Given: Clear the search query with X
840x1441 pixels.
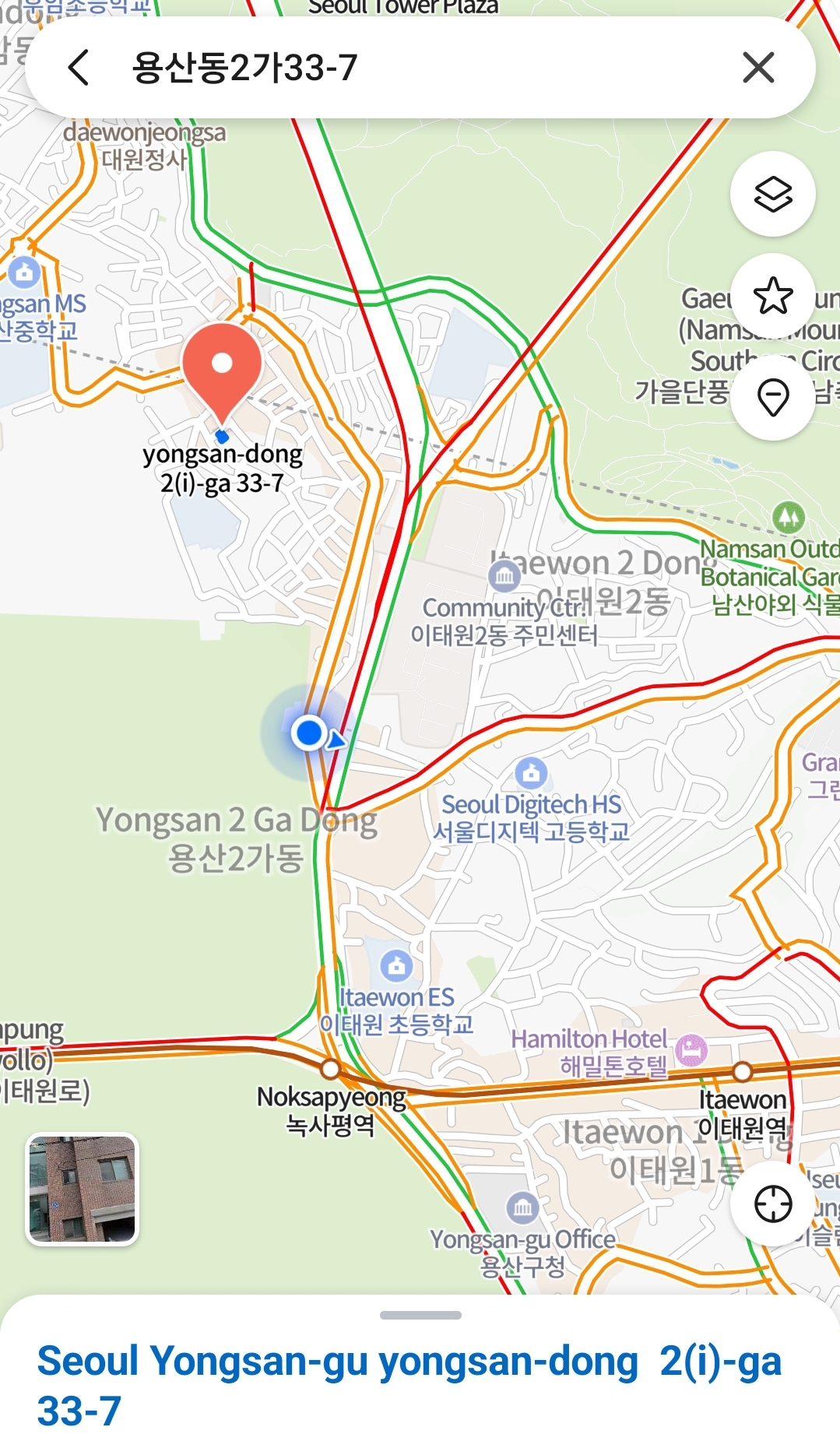Looking at the screenshot, I should click(758, 68).
